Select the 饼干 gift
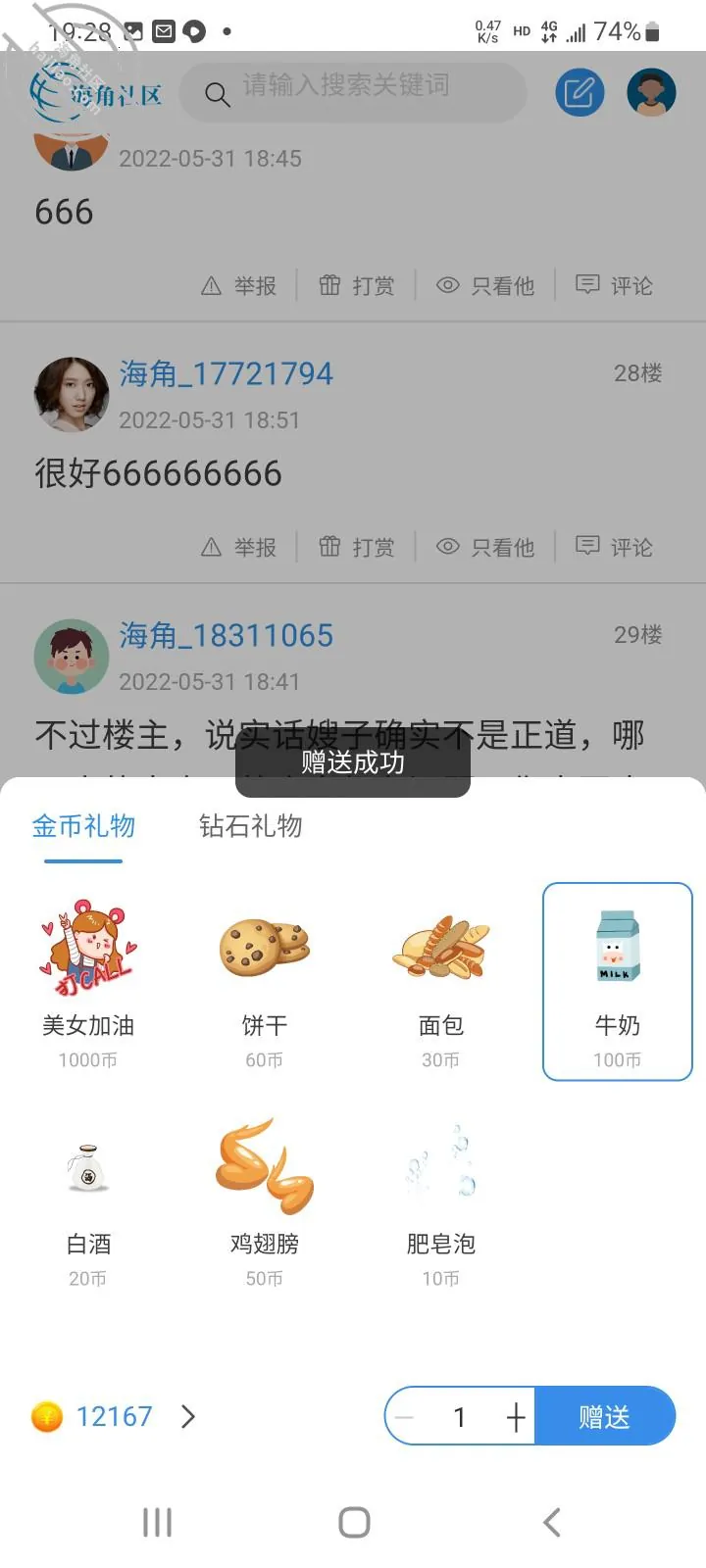 click(x=265, y=982)
